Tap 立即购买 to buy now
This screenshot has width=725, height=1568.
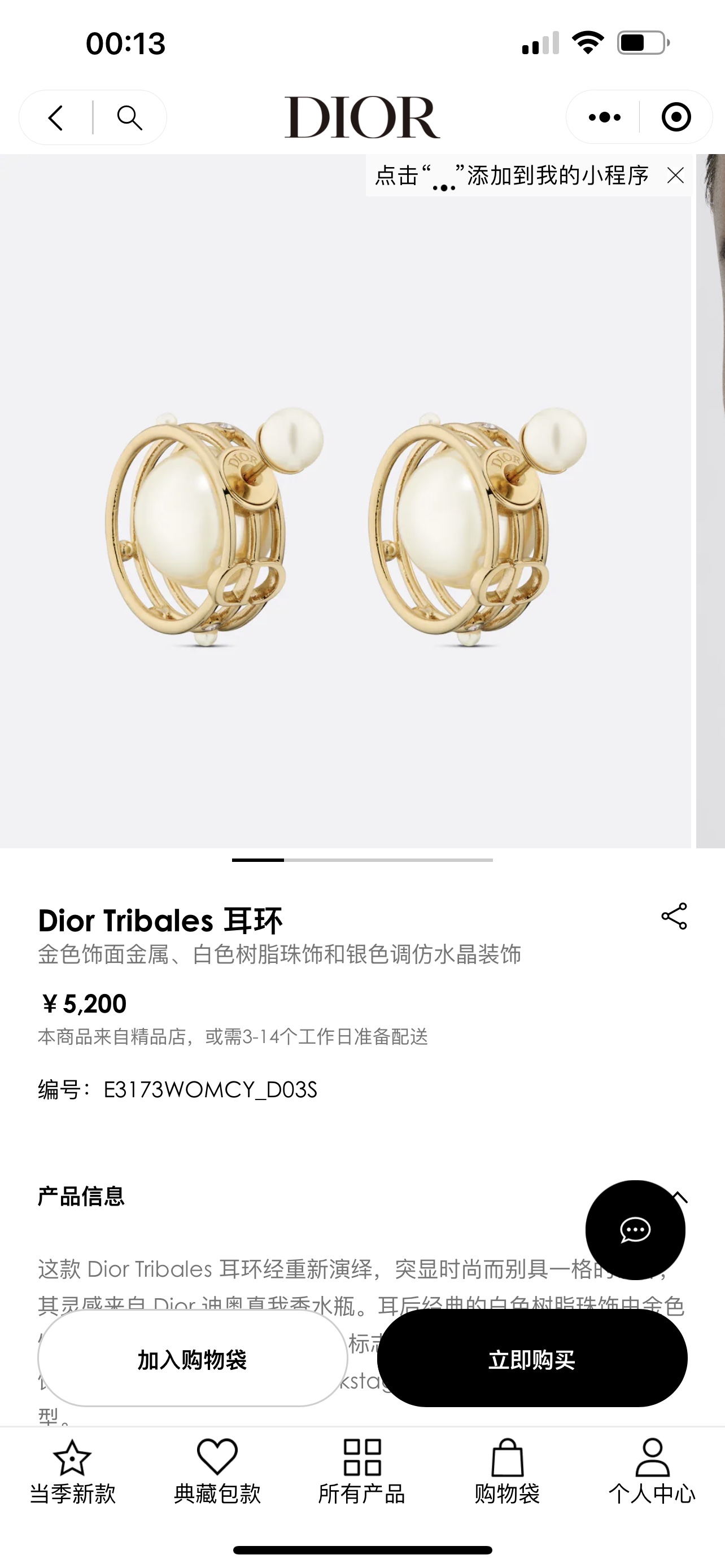coord(531,1359)
